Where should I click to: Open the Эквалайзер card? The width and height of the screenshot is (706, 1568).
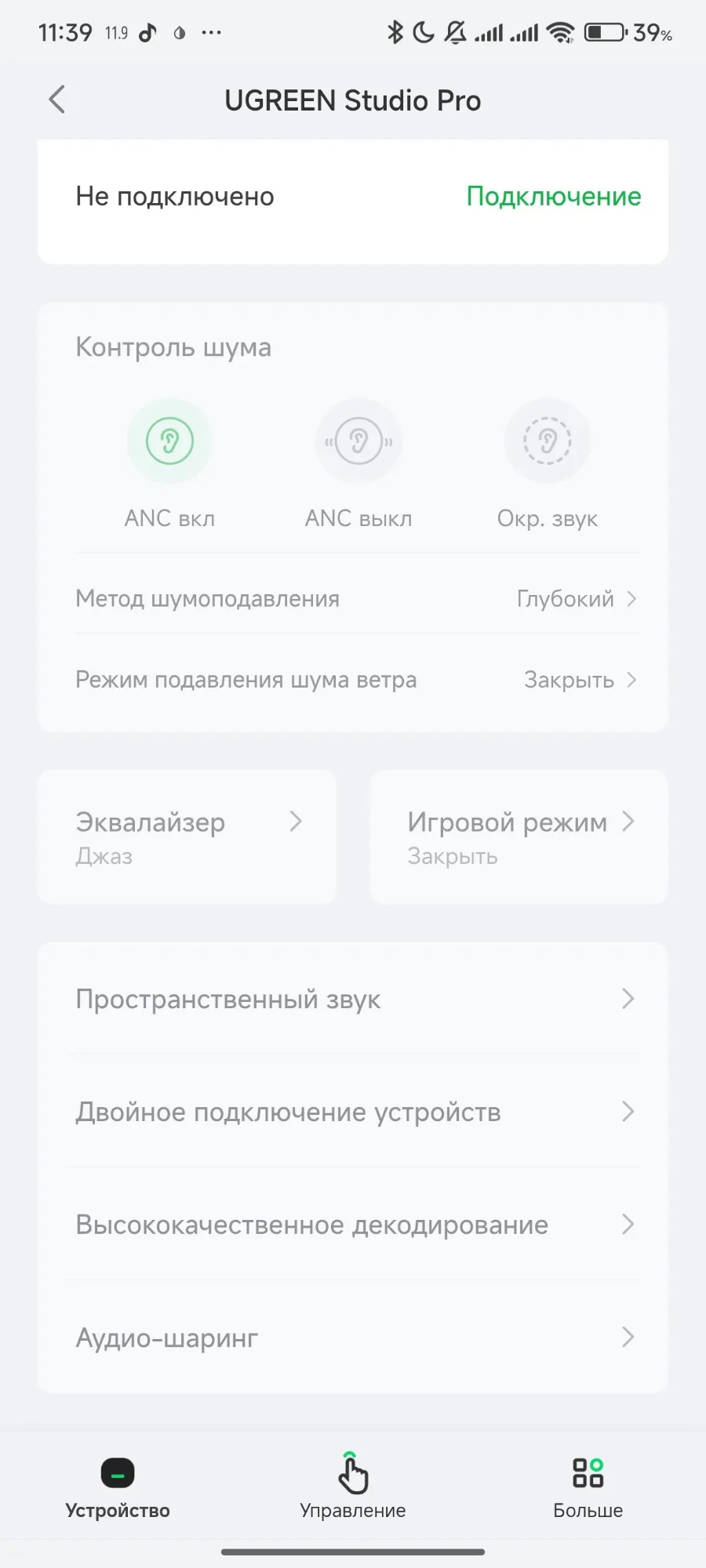187,837
